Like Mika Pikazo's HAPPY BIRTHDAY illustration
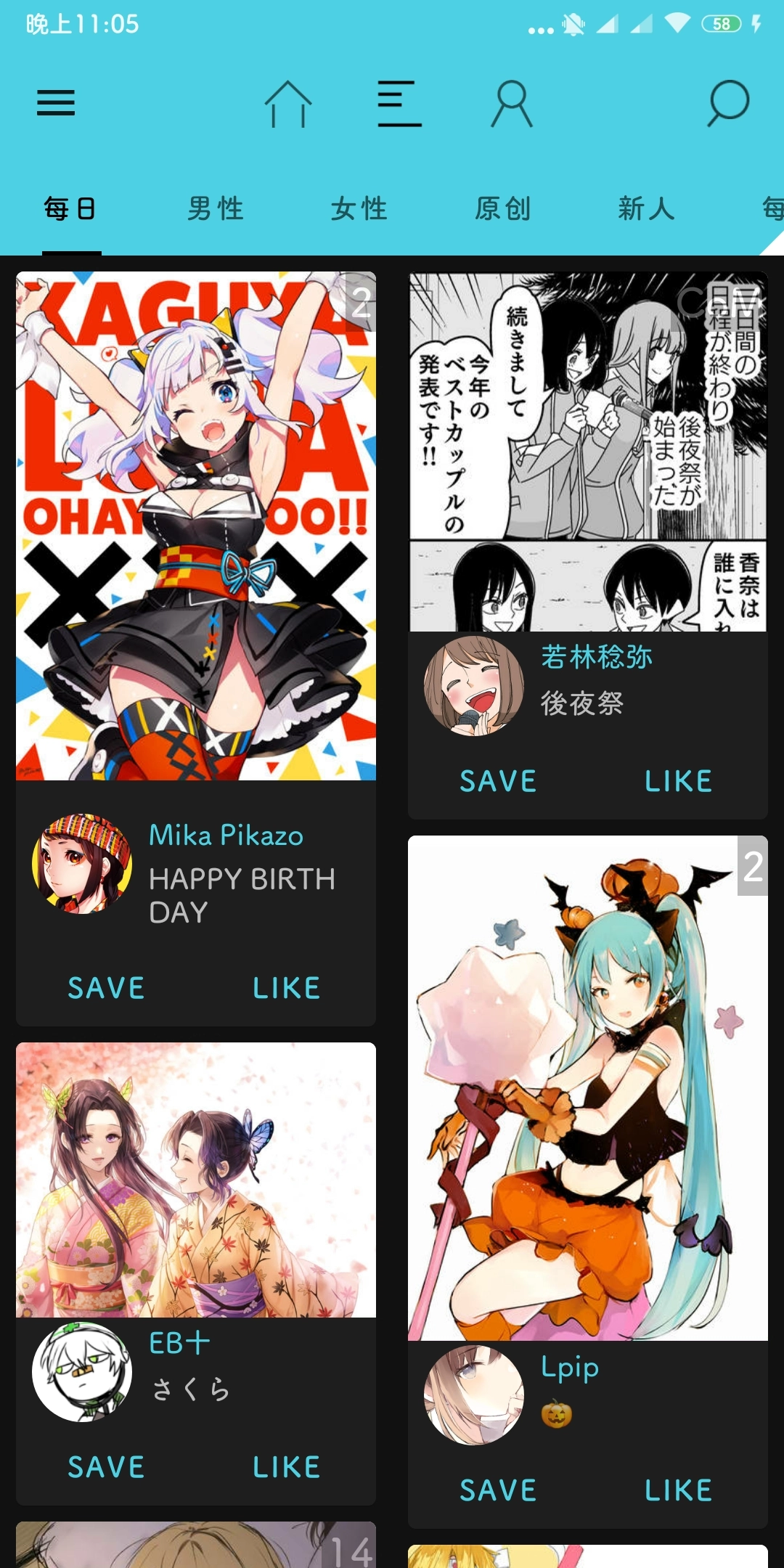 (287, 988)
